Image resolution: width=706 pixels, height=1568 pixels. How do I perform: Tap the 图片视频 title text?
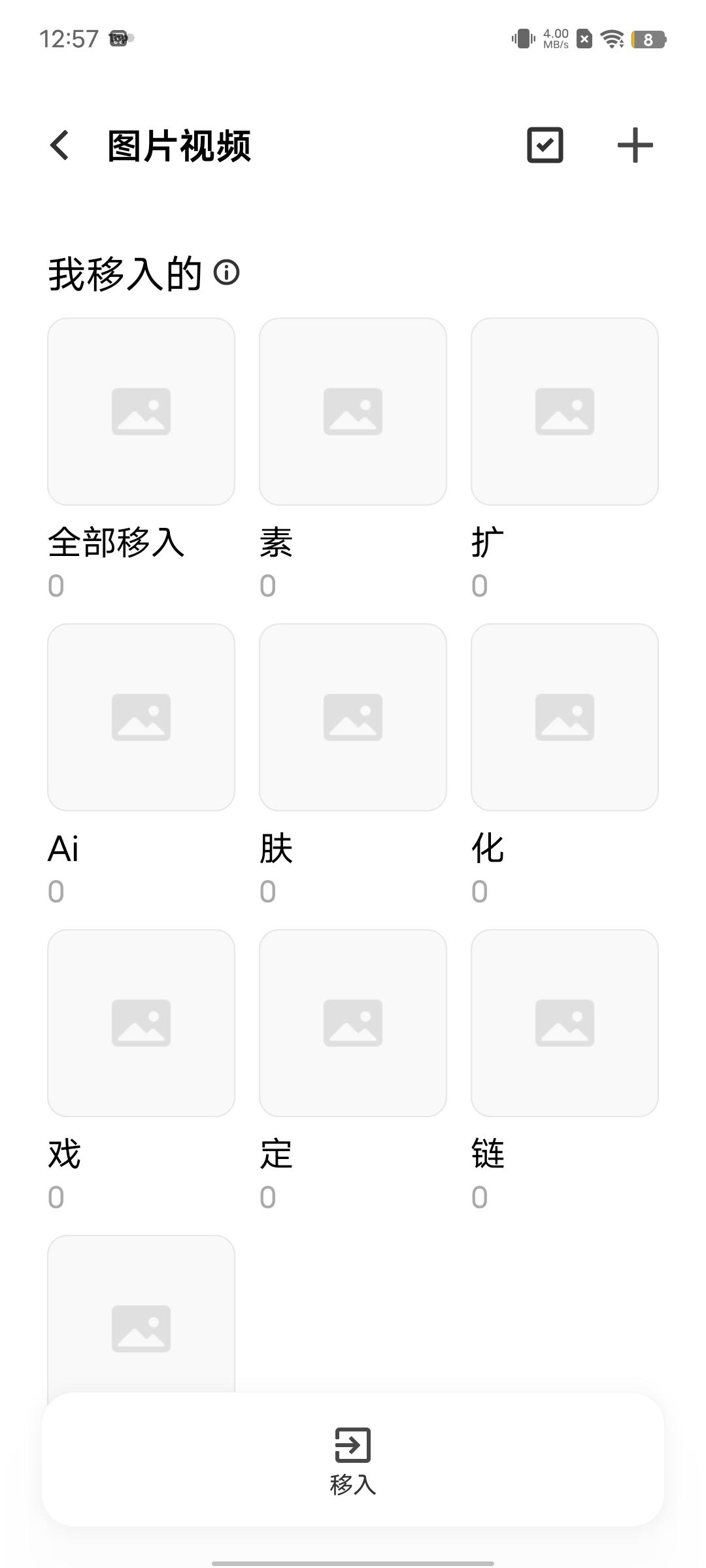(179, 145)
